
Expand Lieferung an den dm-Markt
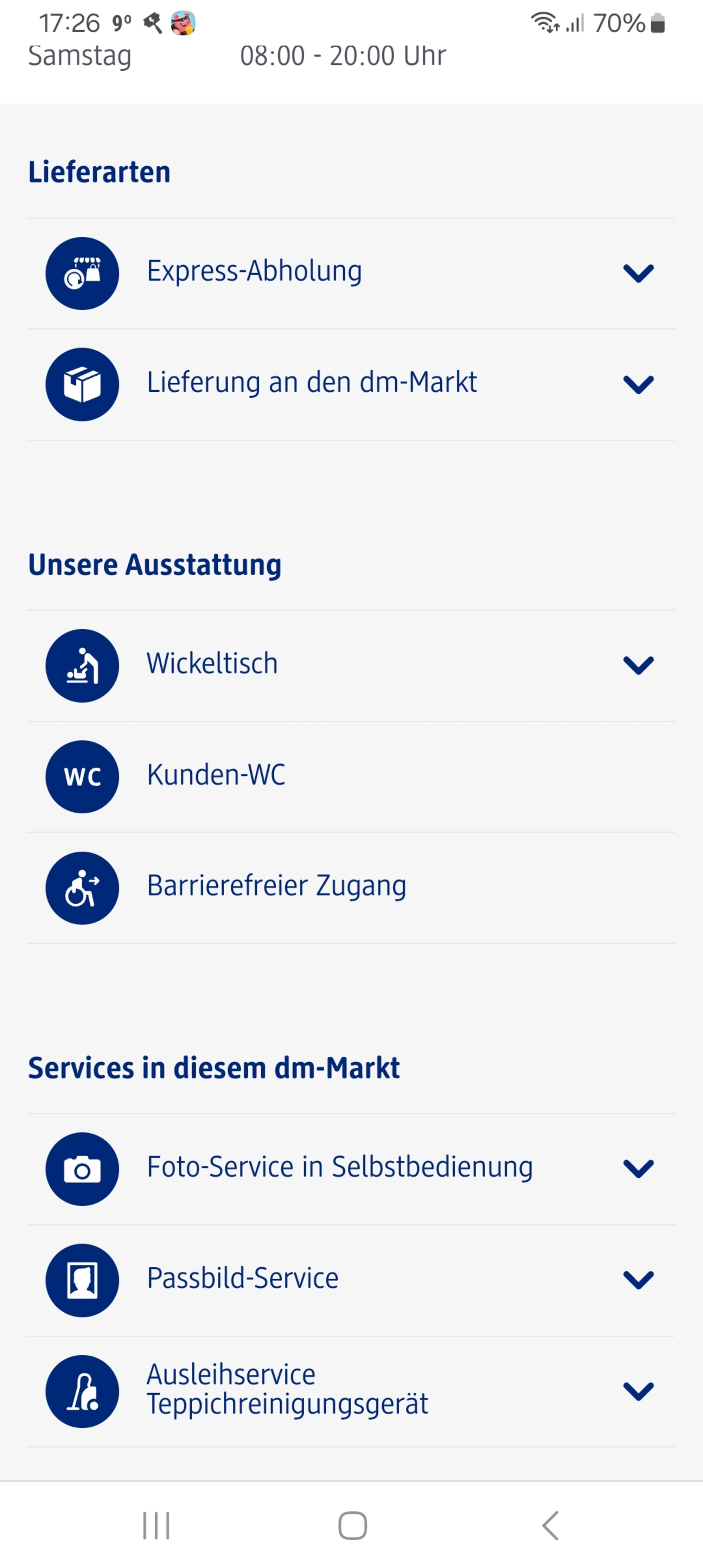click(351, 385)
